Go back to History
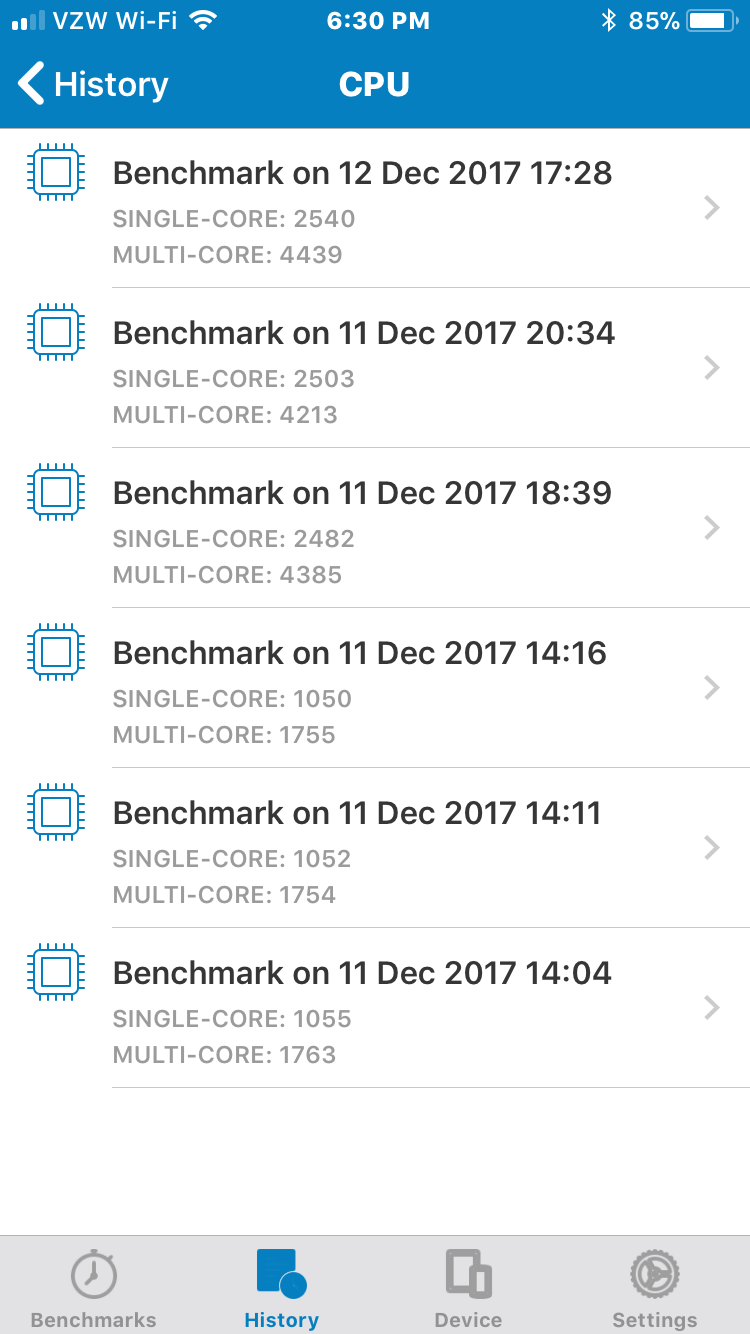 pos(93,84)
